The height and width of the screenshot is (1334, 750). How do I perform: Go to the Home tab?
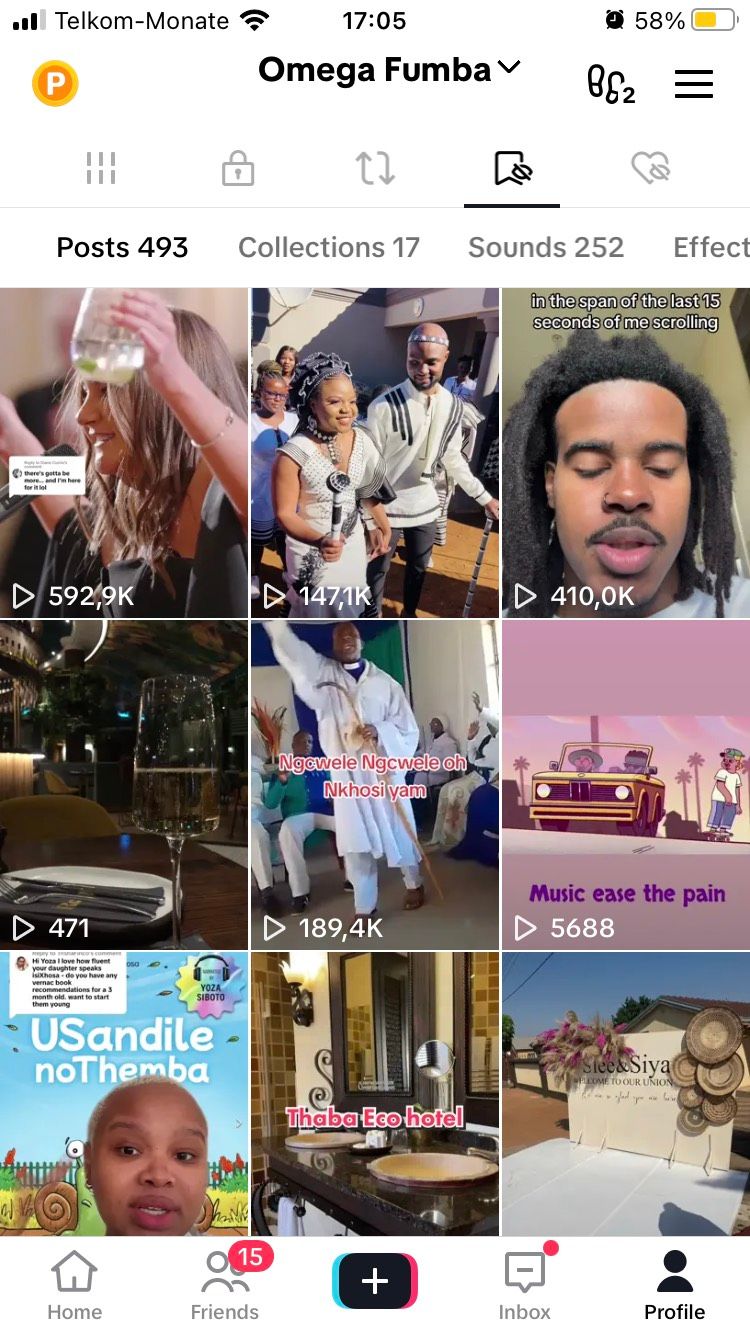(75, 1285)
